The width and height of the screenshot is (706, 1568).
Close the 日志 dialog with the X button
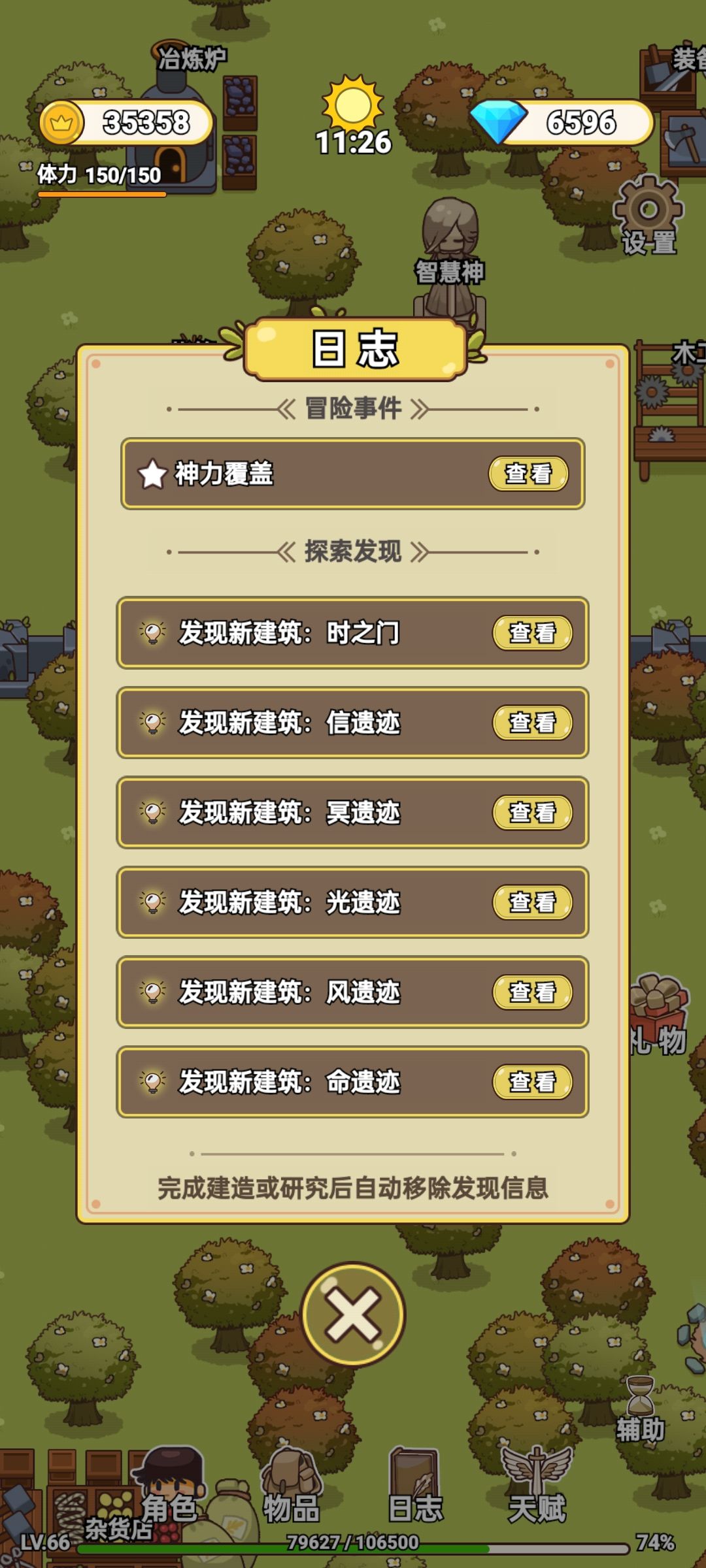pyautogui.click(x=353, y=1315)
